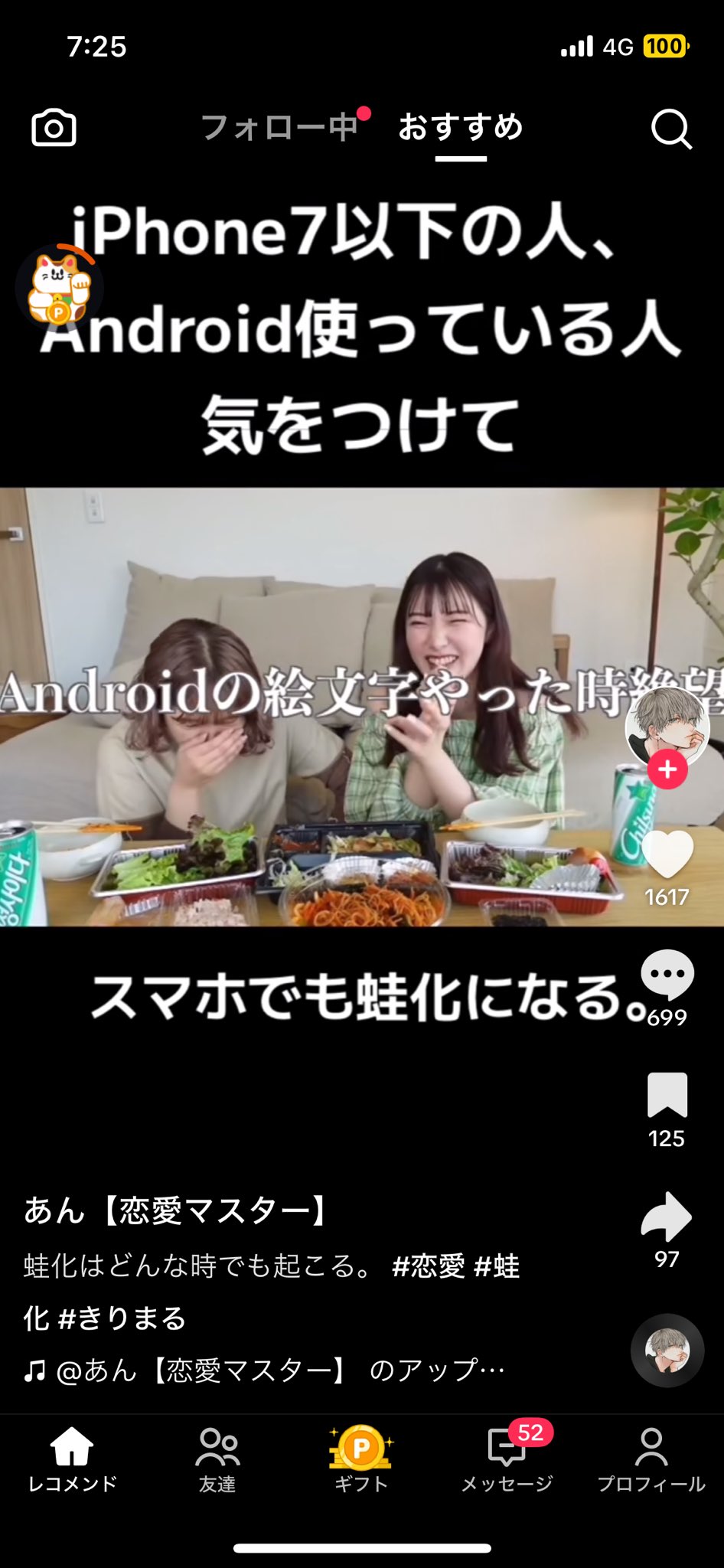Open the search magnifier
The width and height of the screenshot is (724, 1568).
[x=671, y=129]
